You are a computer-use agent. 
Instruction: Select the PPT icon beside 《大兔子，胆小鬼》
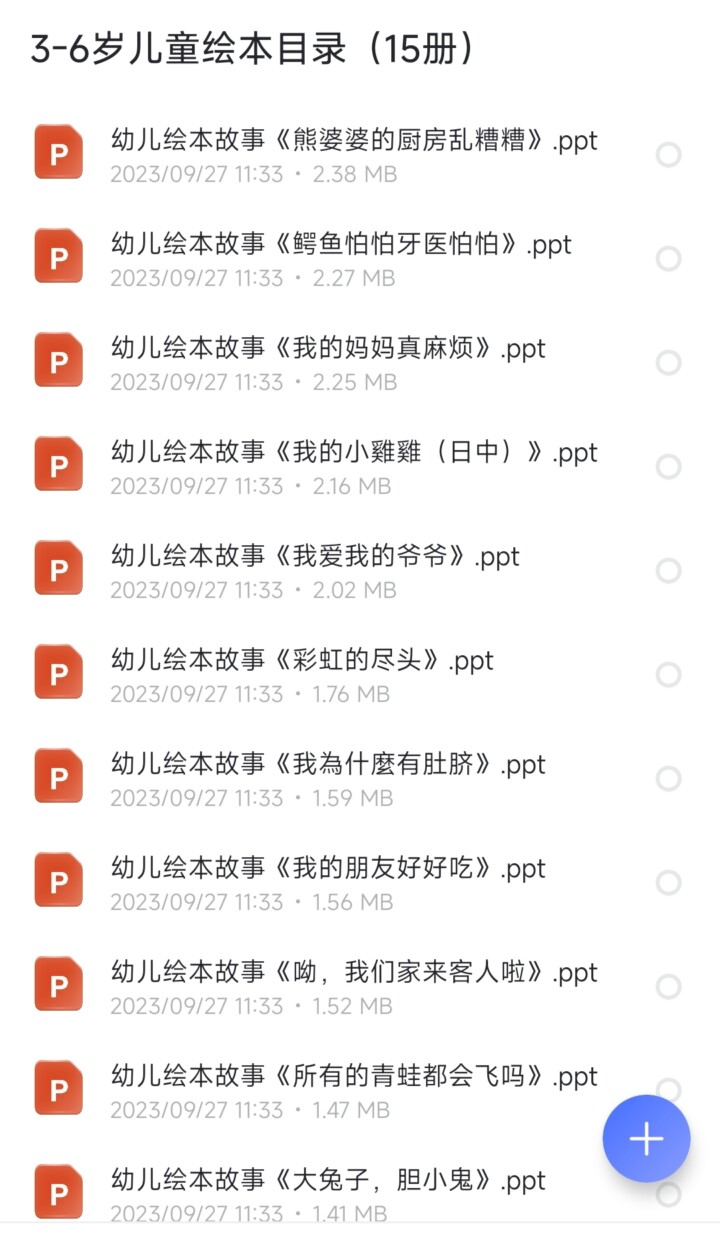58,1192
